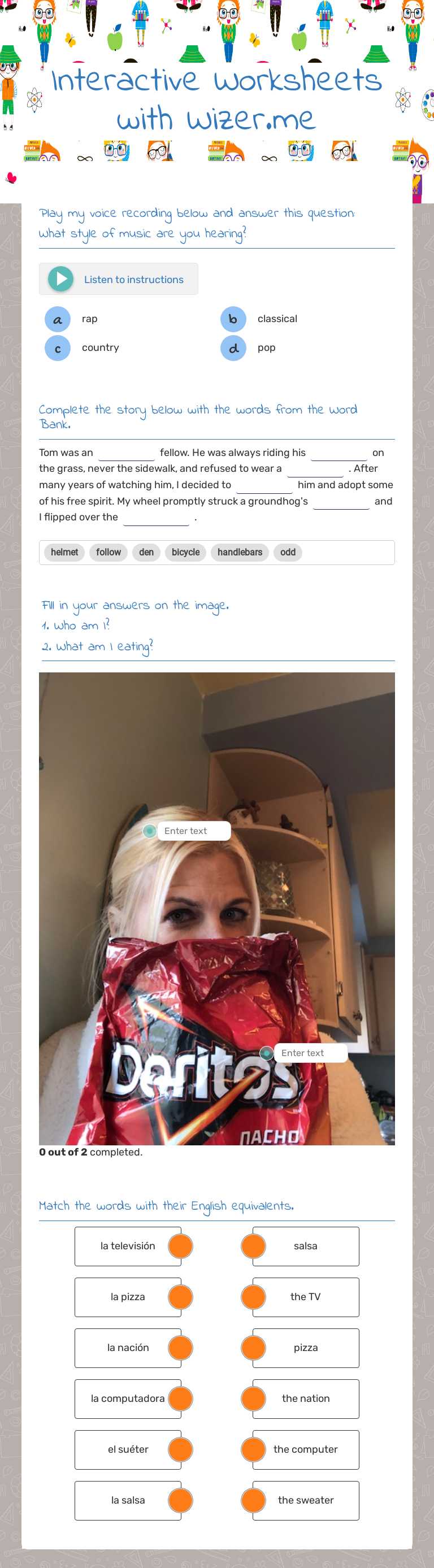Pick the handlebars word chip

tap(240, 552)
